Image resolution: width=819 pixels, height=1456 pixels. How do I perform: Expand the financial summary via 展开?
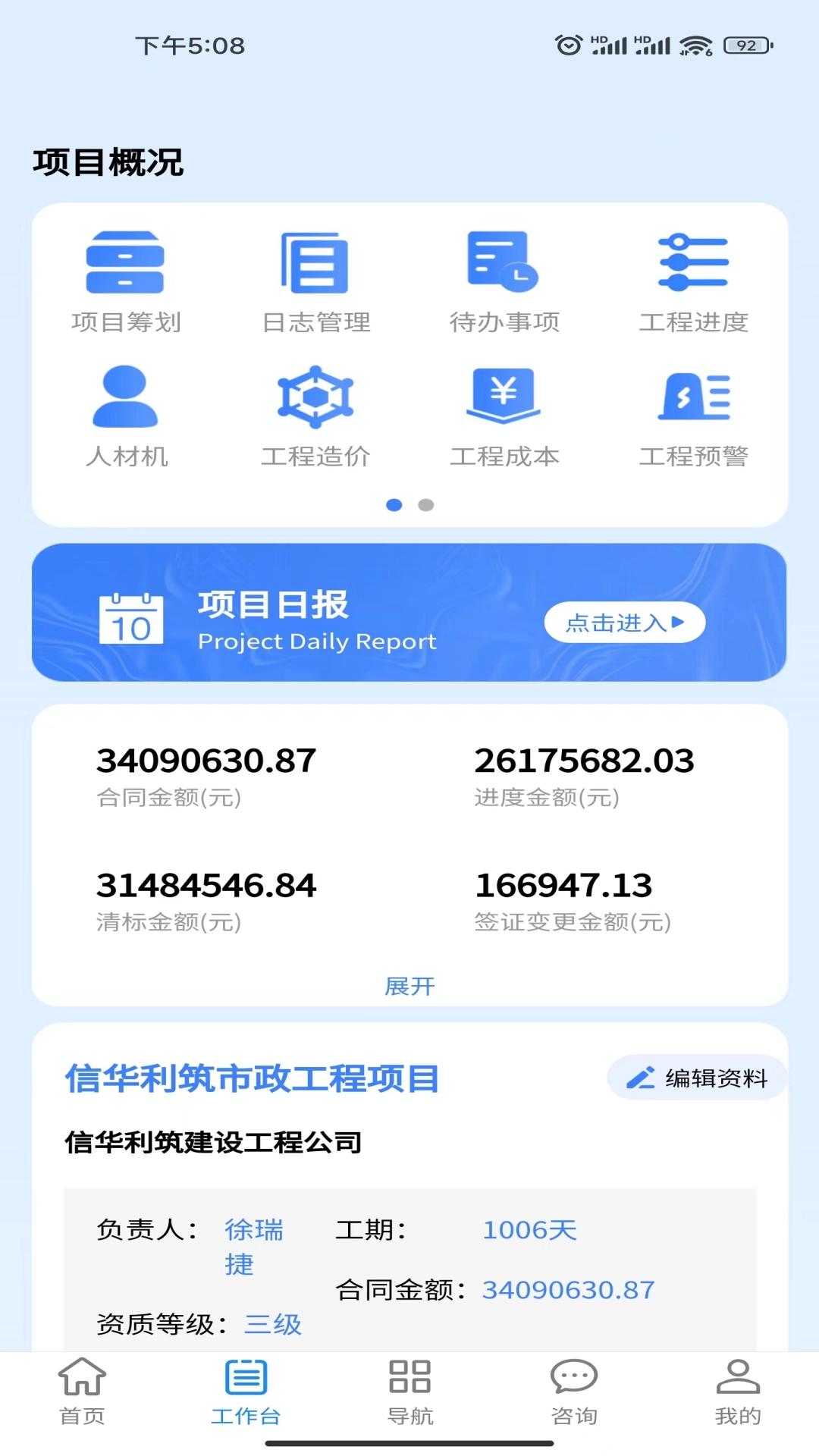pos(409,987)
